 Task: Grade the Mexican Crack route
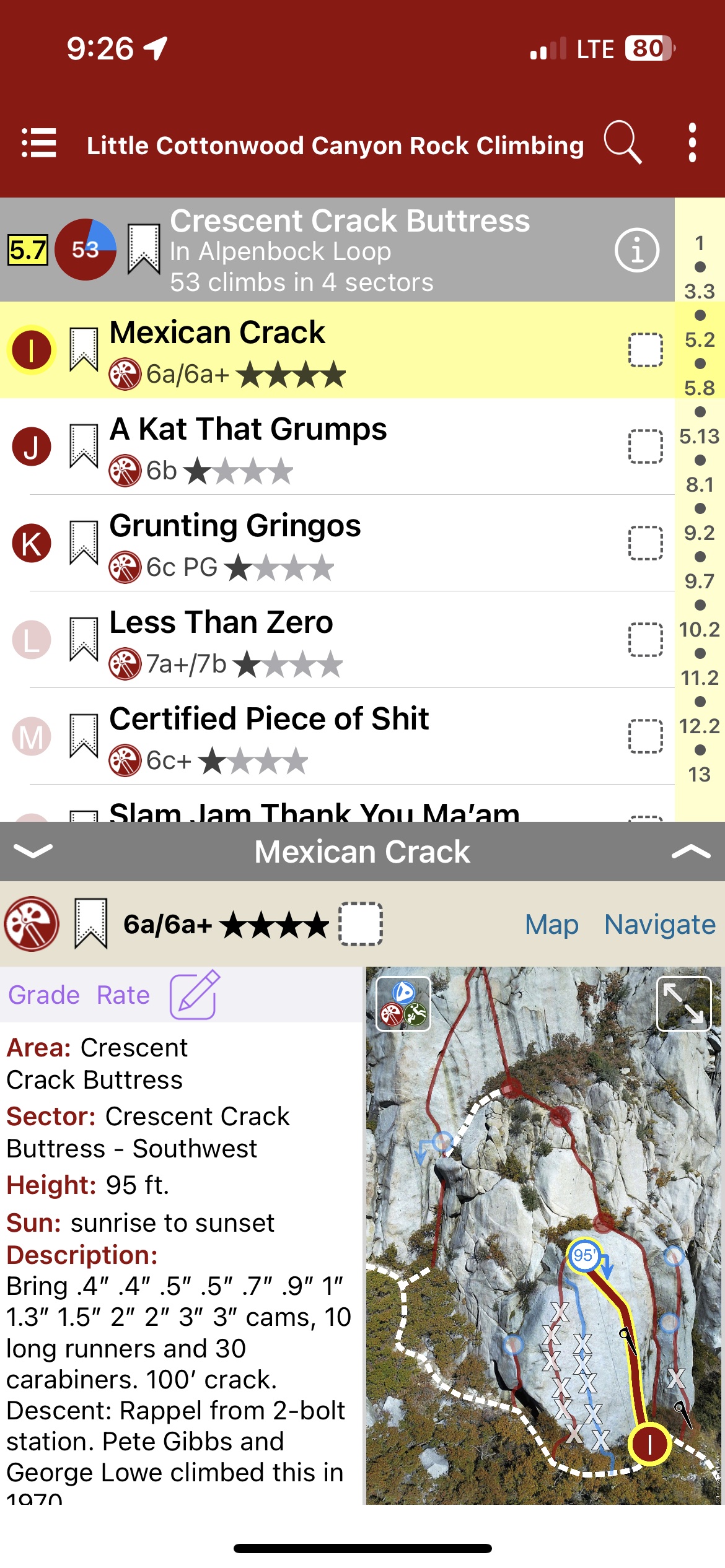(44, 995)
